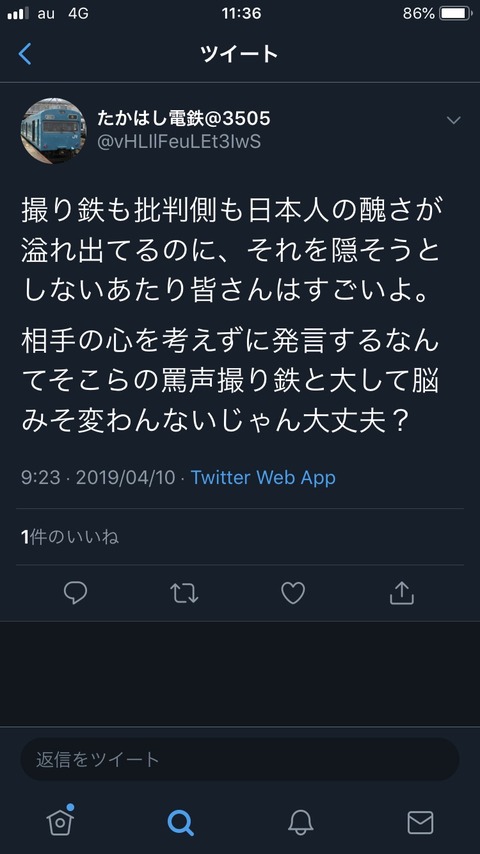The height and width of the screenshot is (854, 480).
Task: View who liked via 1件のいいね
Action: [x=70, y=537]
